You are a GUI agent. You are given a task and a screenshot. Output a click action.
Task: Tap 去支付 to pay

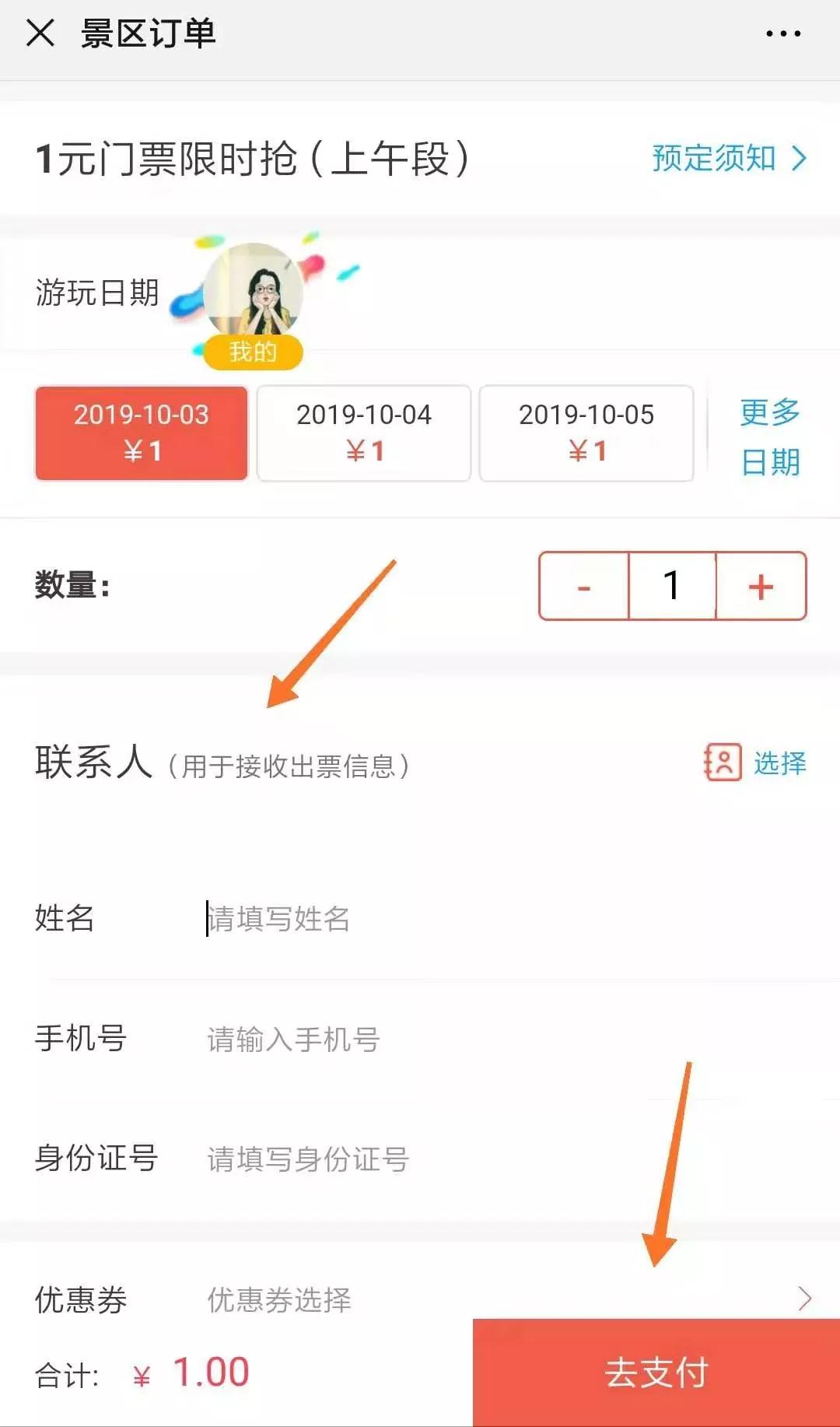(x=656, y=1373)
